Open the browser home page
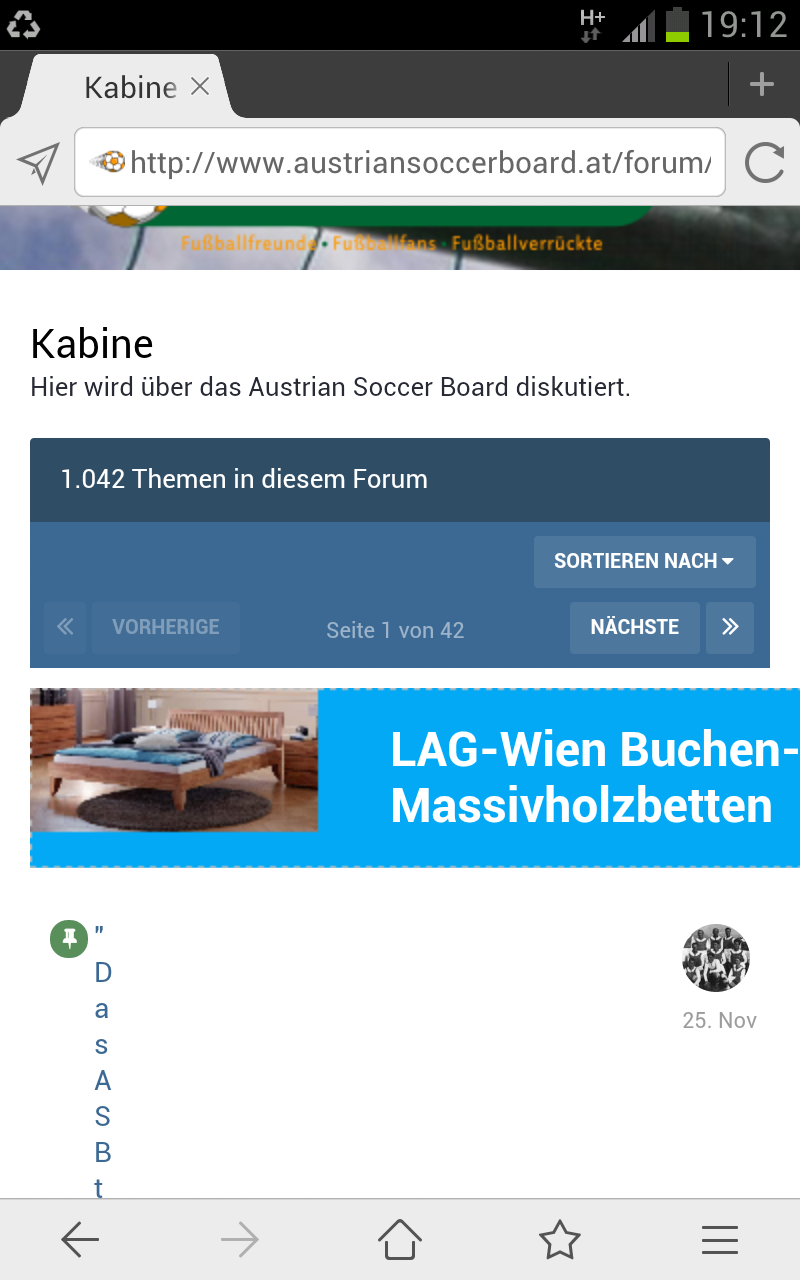Viewport: 800px width, 1280px height. [x=400, y=1240]
